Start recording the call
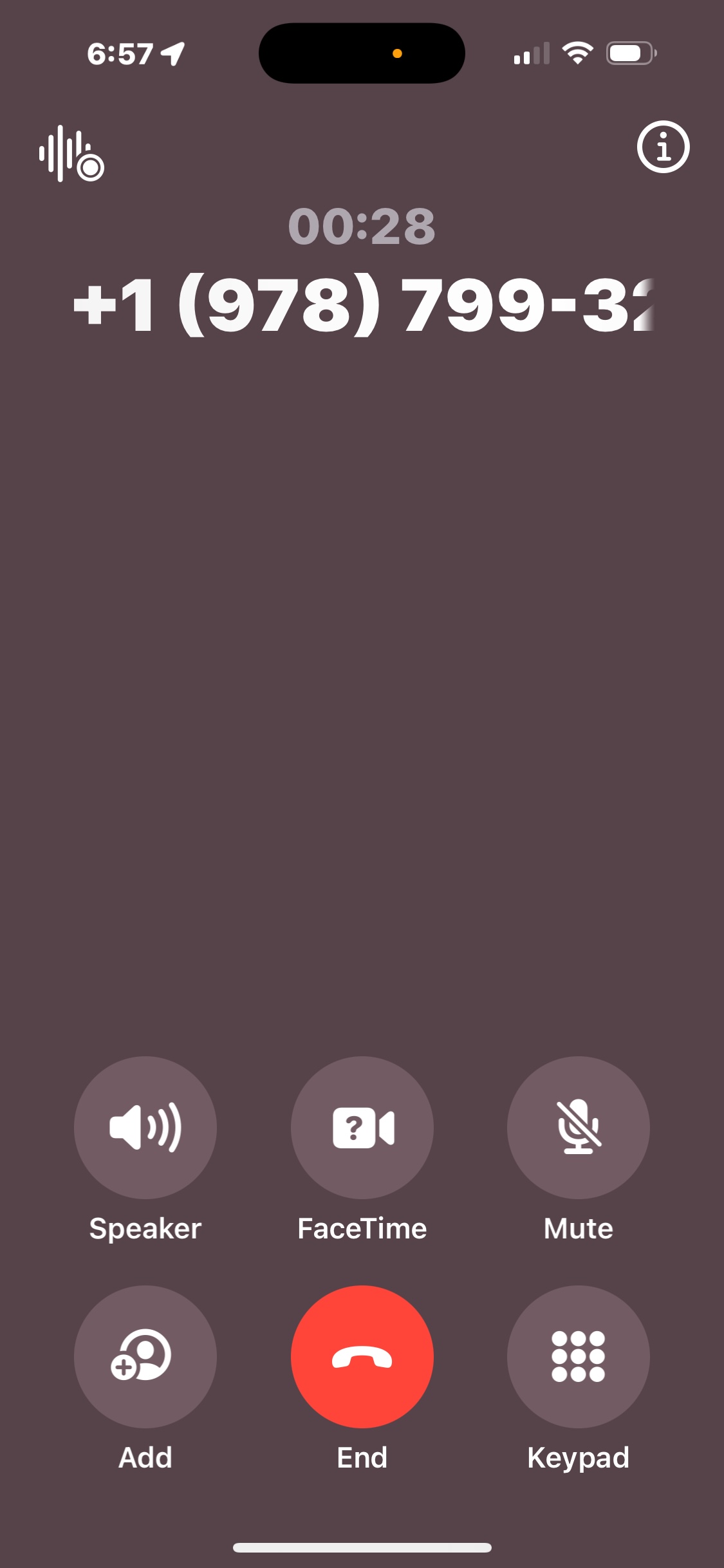Viewport: 724px width, 1568px height. [71, 154]
